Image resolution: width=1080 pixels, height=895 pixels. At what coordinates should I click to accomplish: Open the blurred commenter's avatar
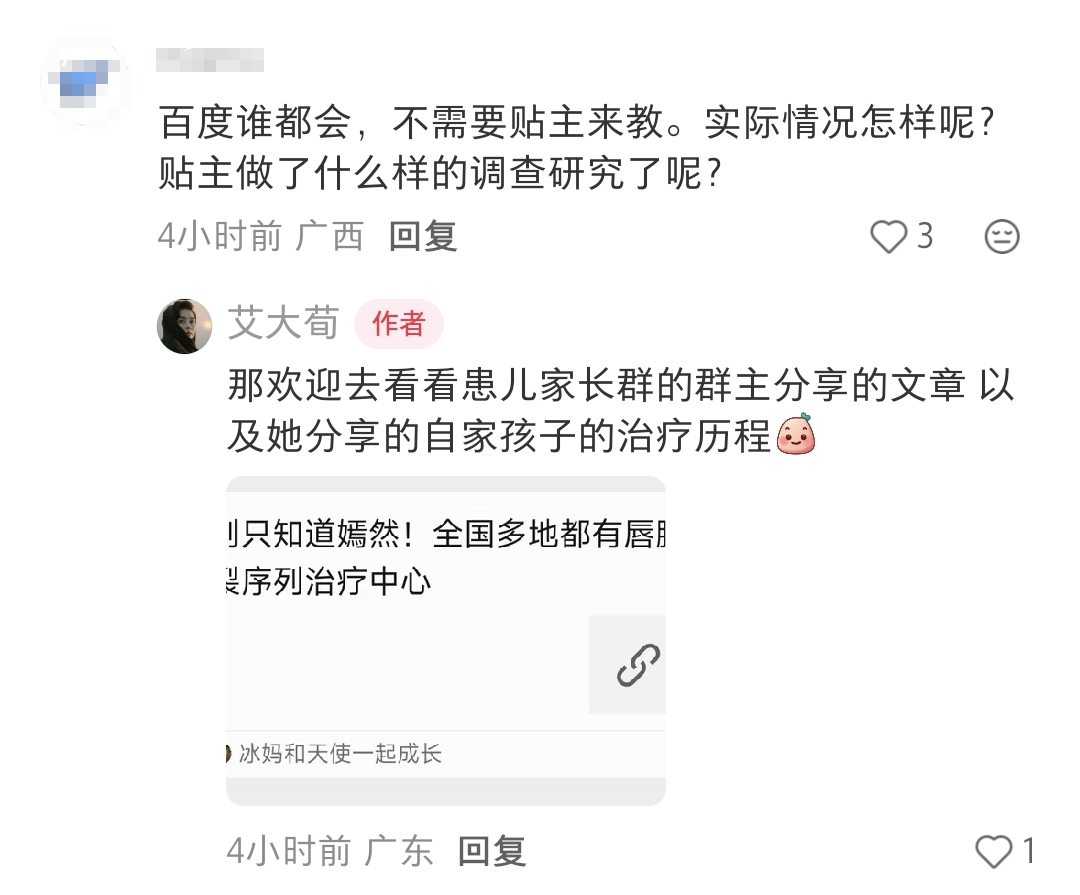pos(84,82)
